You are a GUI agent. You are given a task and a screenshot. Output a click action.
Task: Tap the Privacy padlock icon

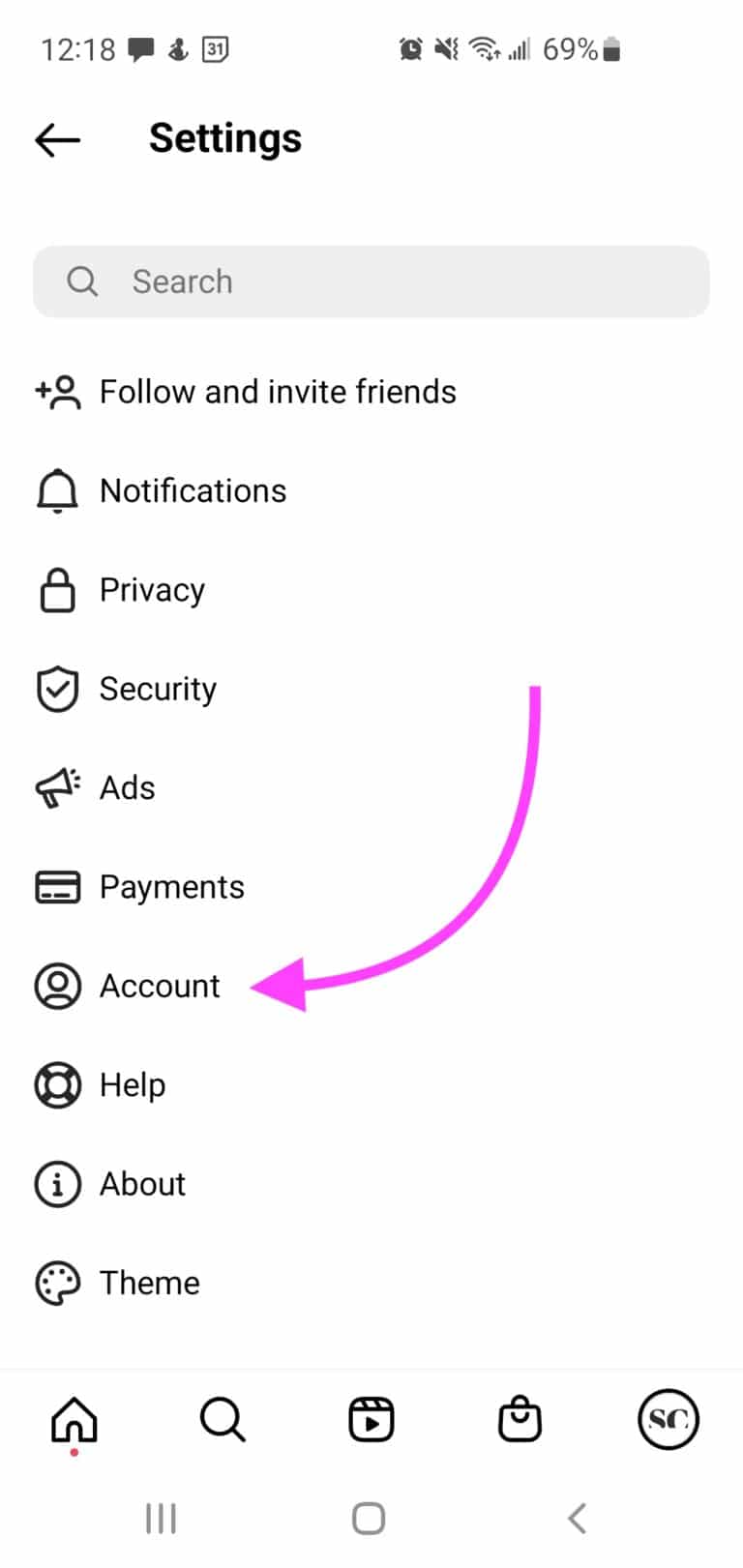point(58,589)
